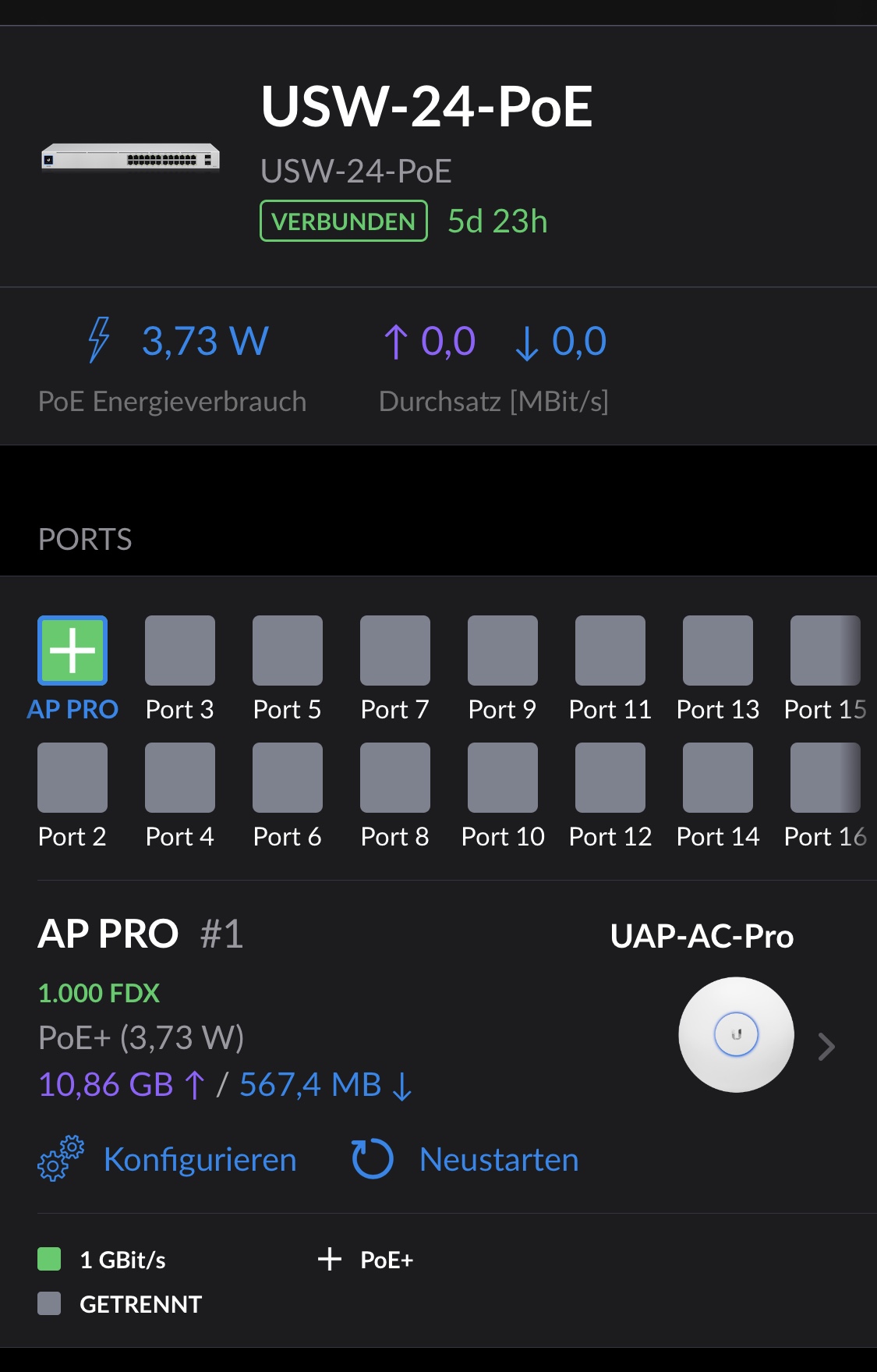Choose Port 5 tile

coord(288,651)
